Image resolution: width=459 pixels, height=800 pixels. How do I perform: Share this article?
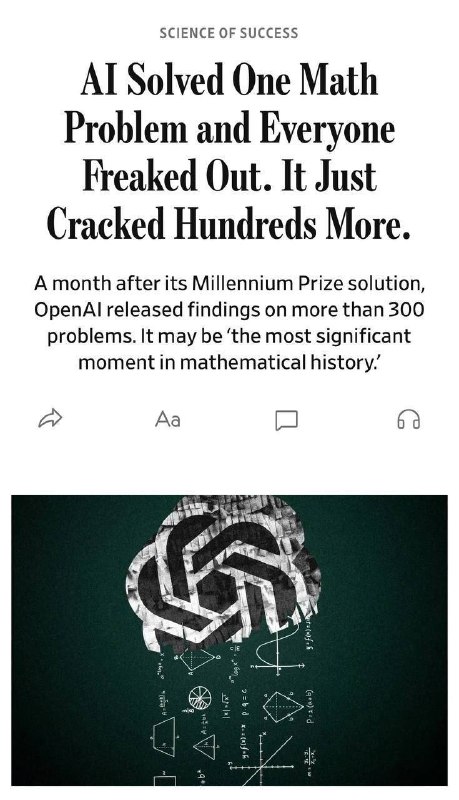50,419
